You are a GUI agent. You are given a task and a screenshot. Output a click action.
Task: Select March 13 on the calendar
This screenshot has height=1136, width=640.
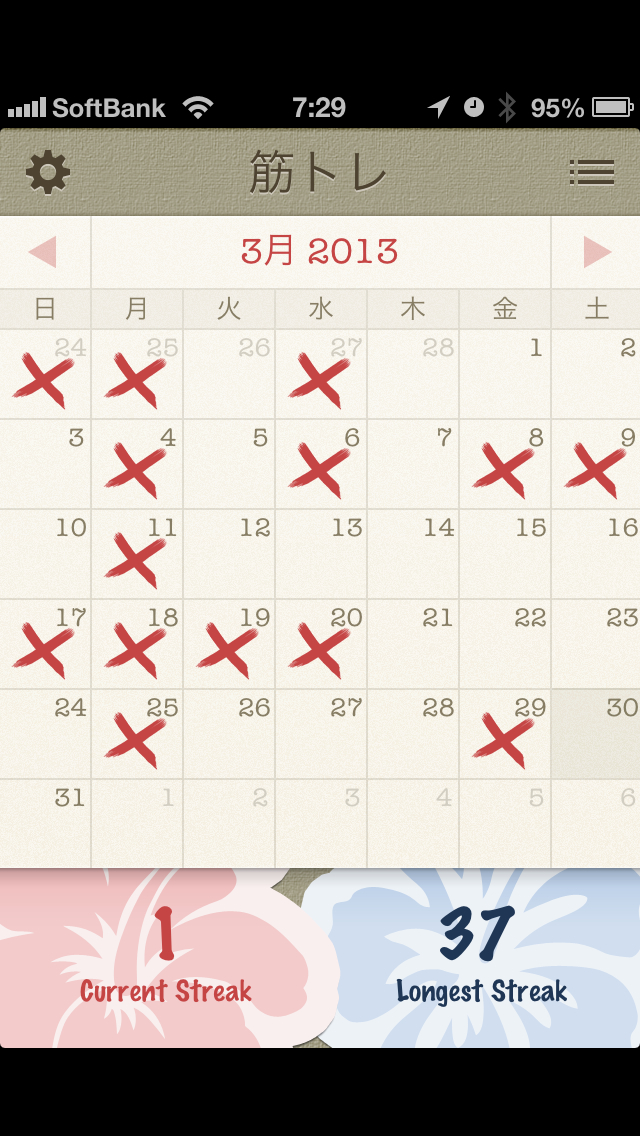click(320, 555)
